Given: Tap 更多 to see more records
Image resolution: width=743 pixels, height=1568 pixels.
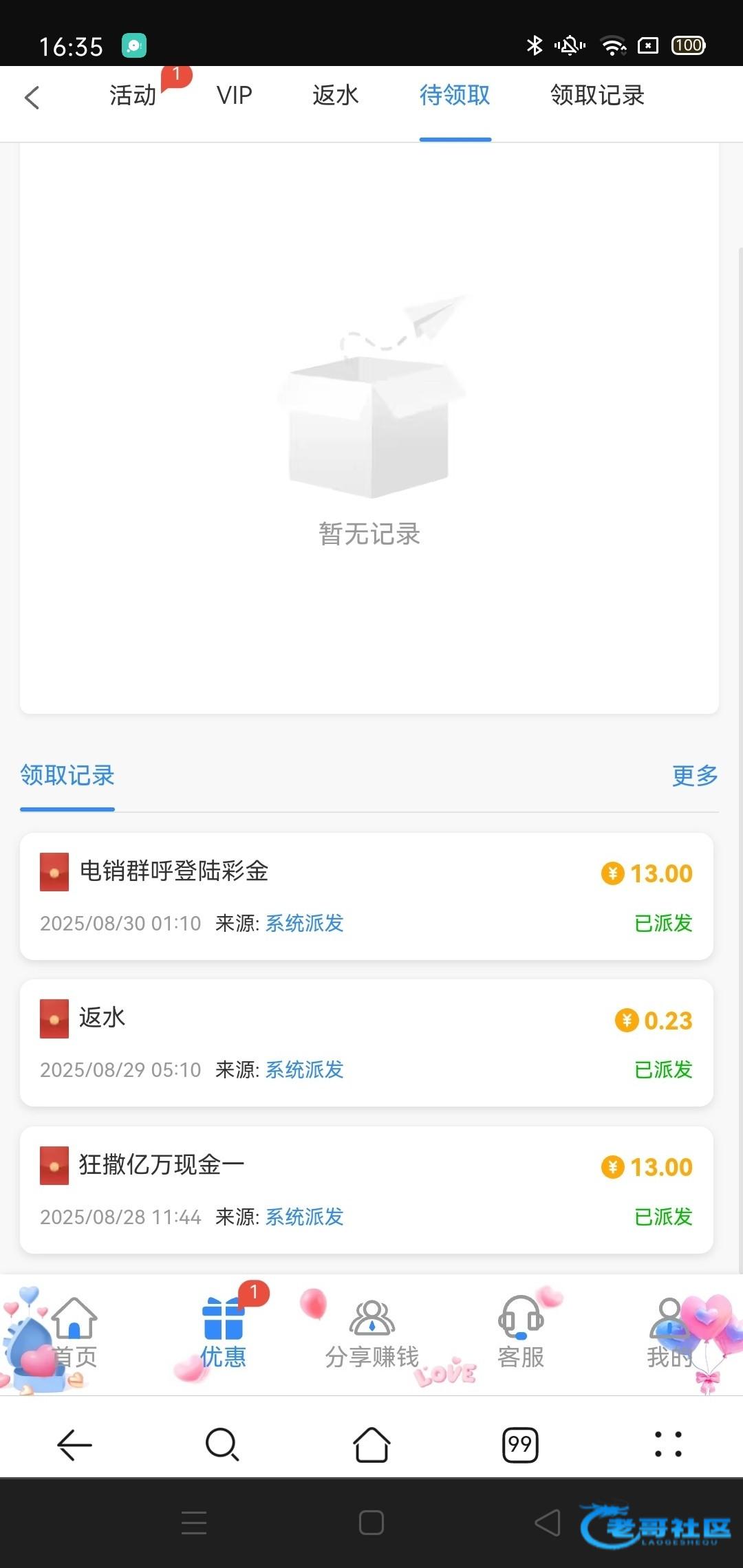Looking at the screenshot, I should [695, 775].
